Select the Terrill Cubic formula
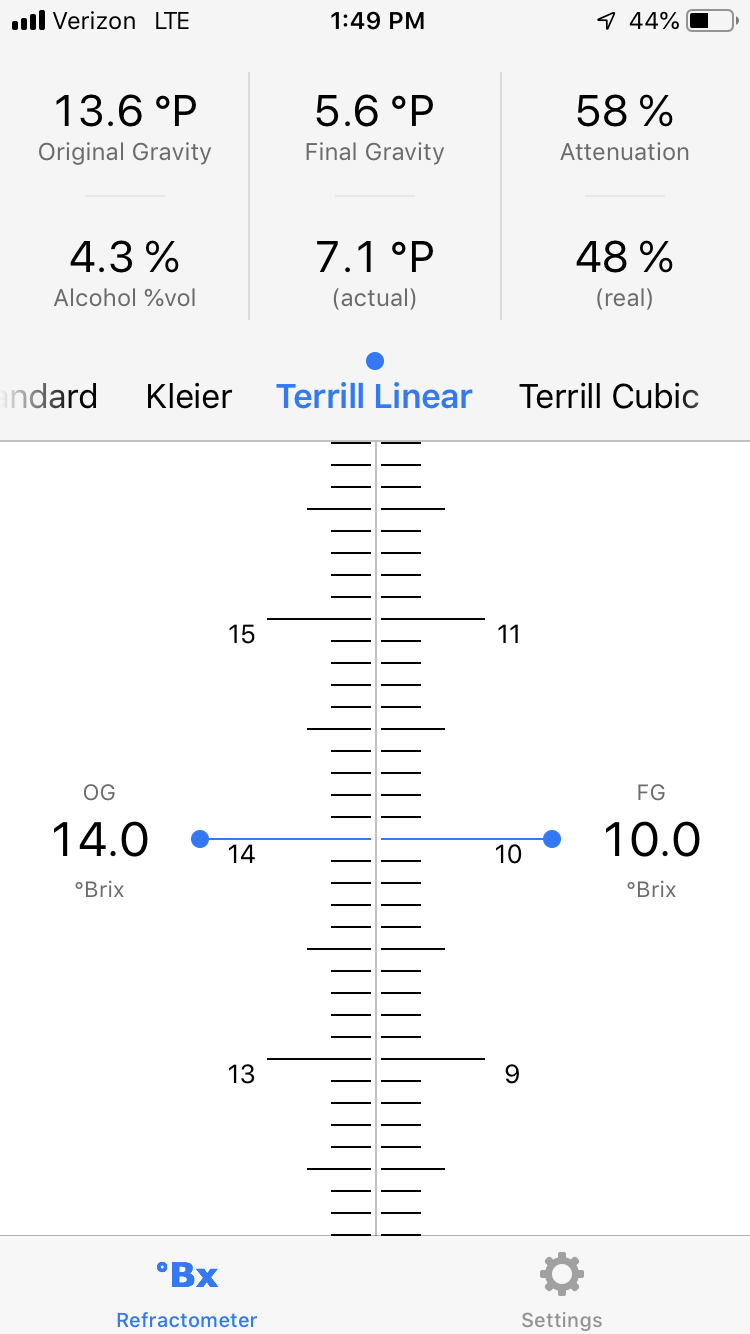This screenshot has width=750, height=1334. pyautogui.click(x=608, y=397)
